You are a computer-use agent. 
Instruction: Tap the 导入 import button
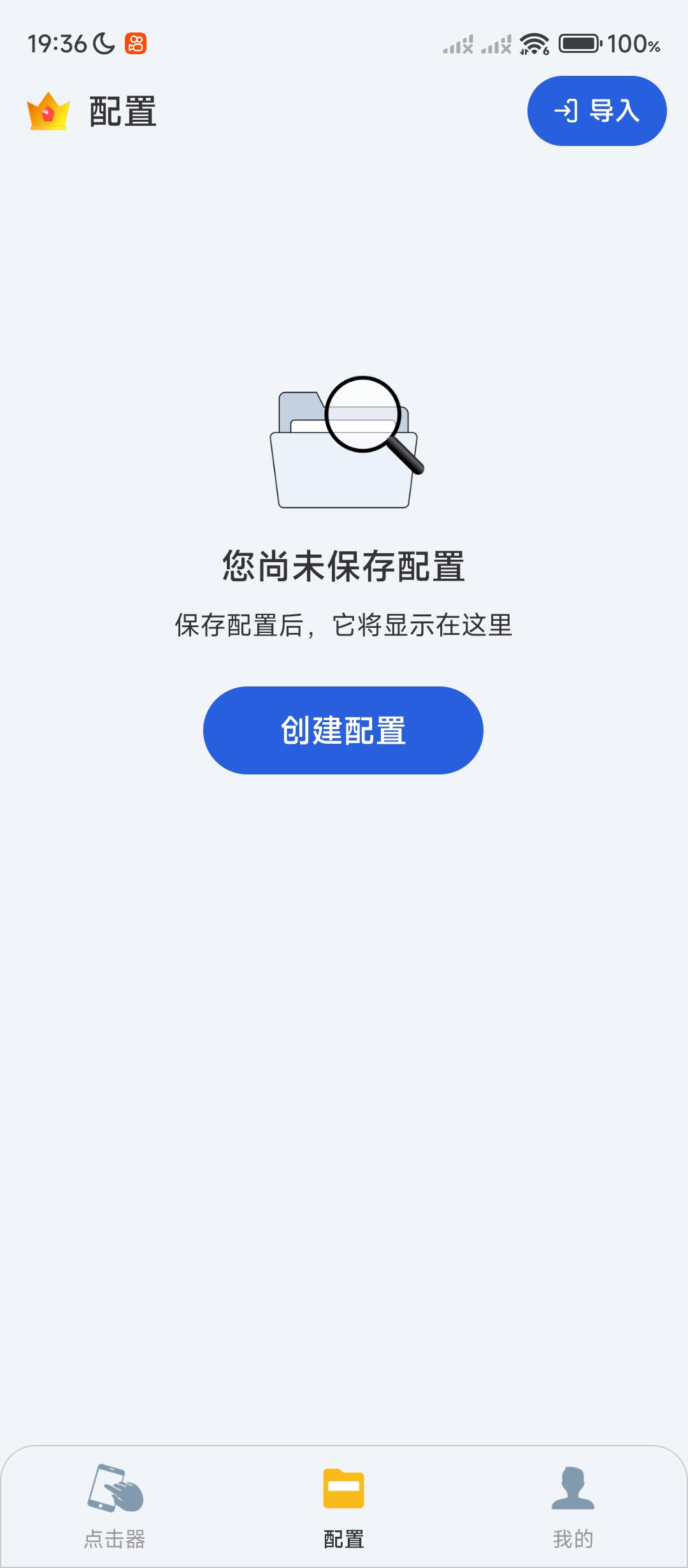point(597,111)
